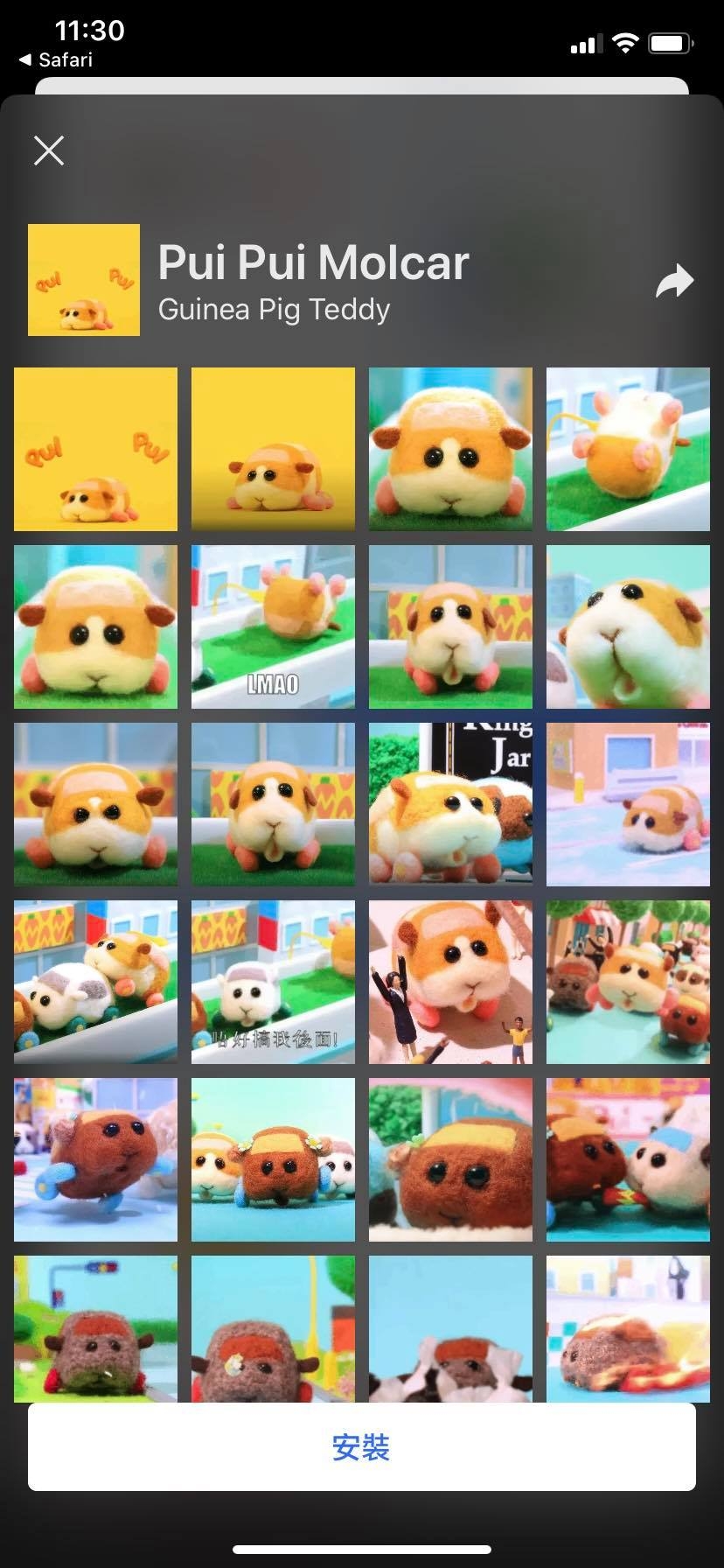
Task: Preview brown molcar with blue feet sticker
Action: coord(95,1159)
